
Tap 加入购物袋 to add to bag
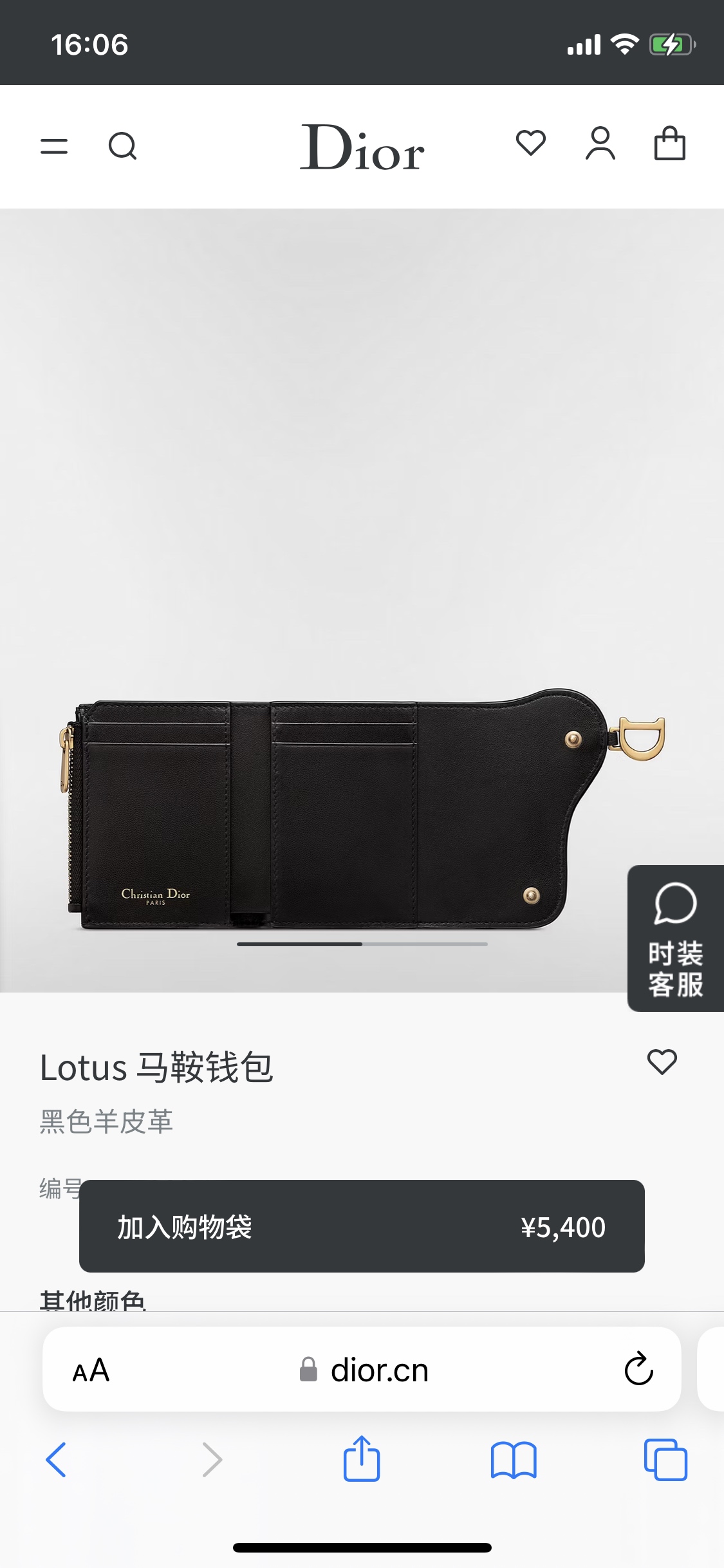point(362,1226)
